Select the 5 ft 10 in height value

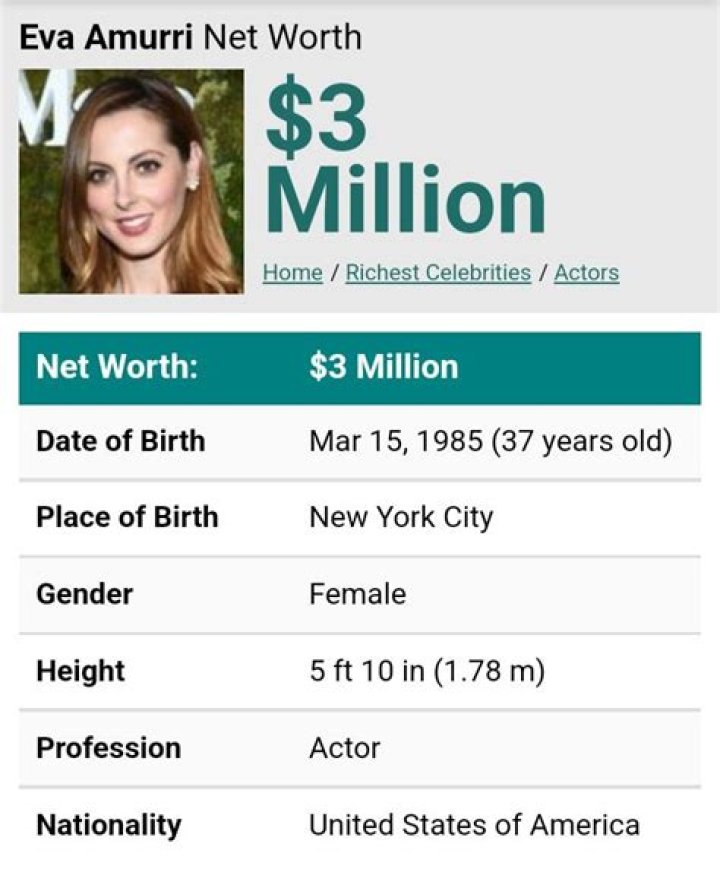point(425,672)
